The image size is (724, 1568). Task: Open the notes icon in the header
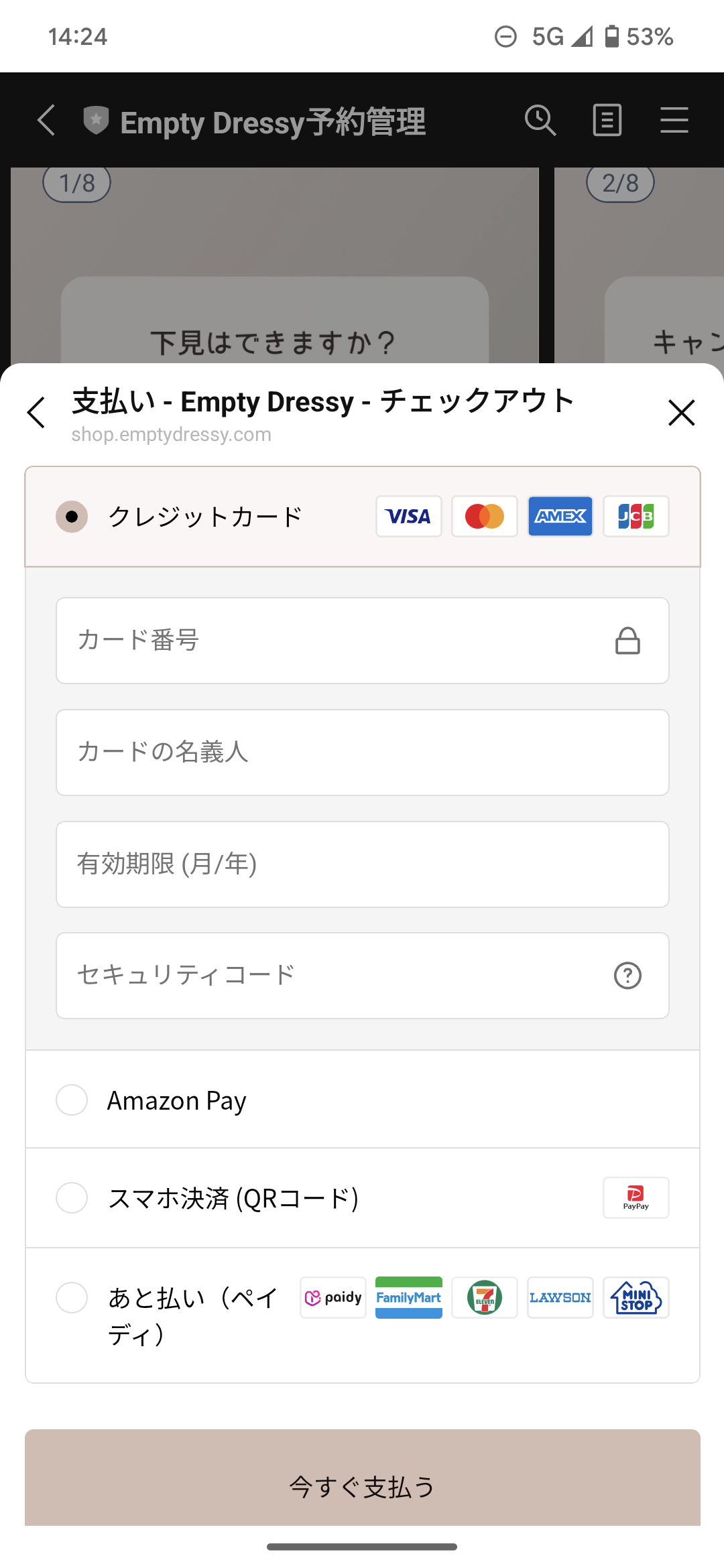pos(607,121)
